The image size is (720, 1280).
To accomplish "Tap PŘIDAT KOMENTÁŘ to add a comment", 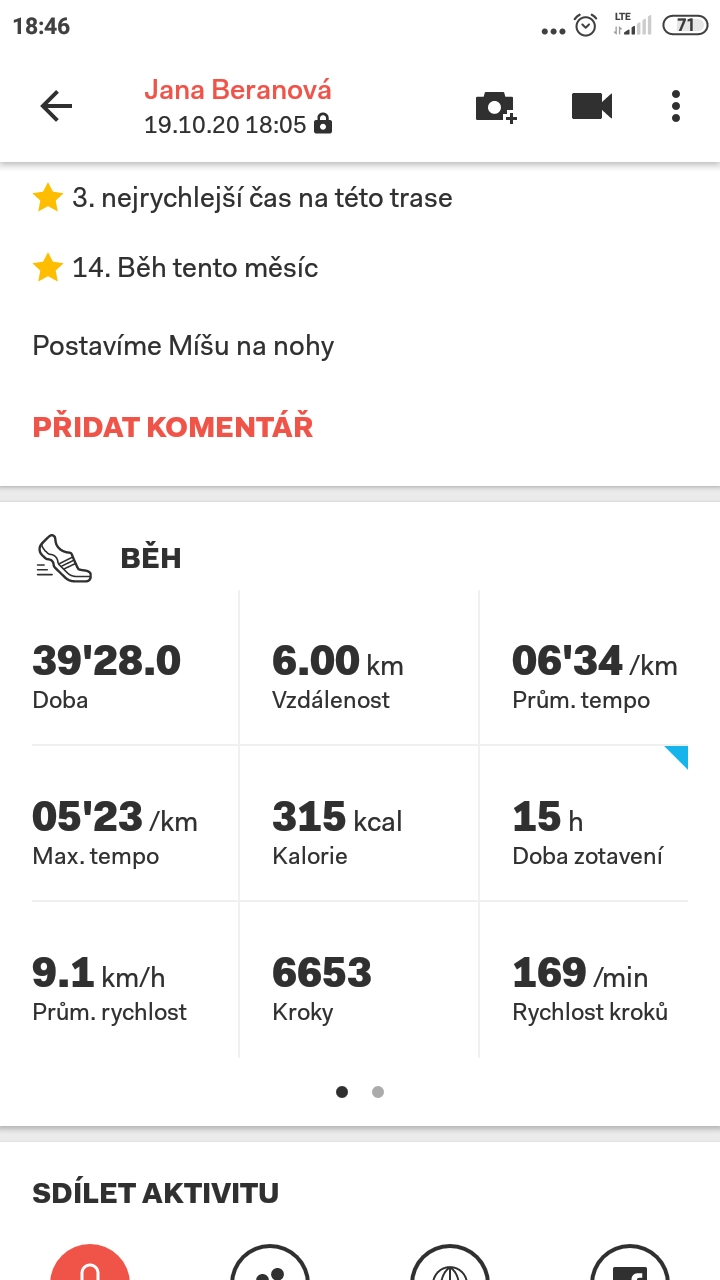I will [x=173, y=426].
